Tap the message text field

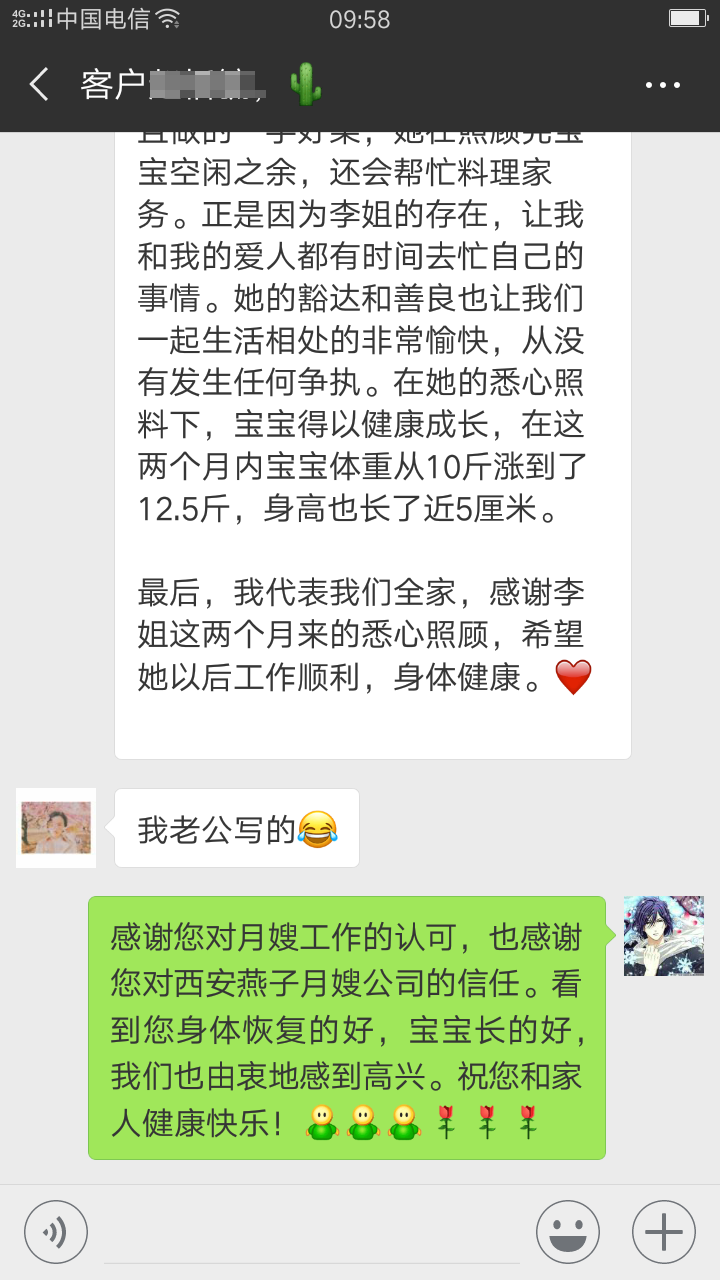click(x=310, y=1234)
